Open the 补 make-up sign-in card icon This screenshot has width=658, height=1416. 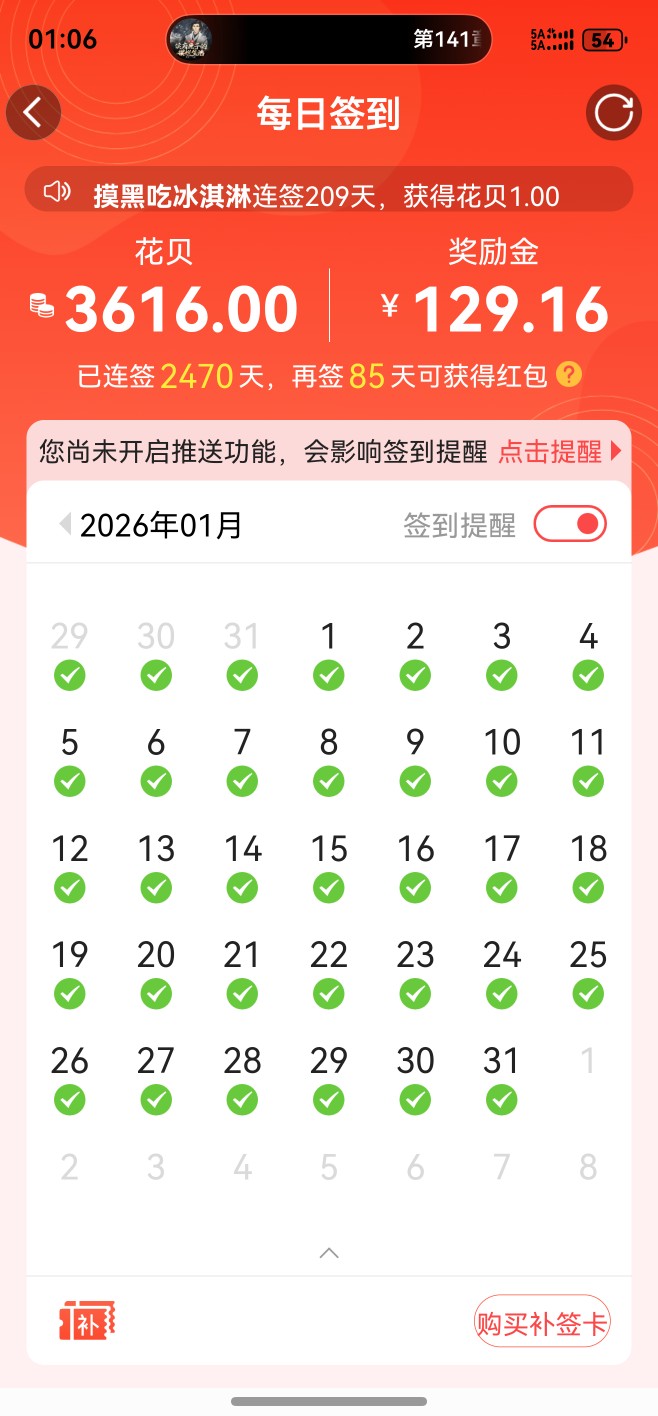[x=85, y=1322]
